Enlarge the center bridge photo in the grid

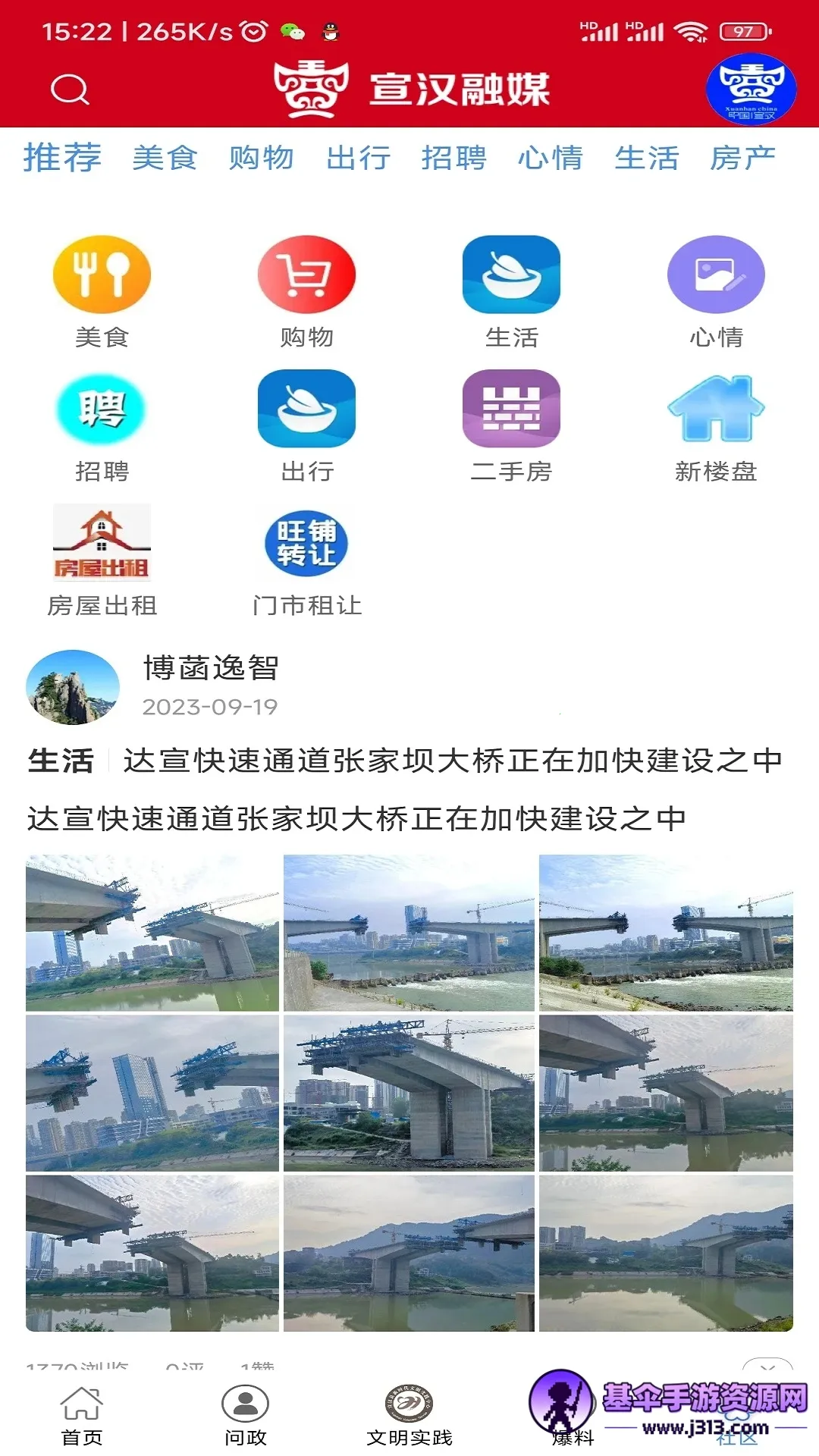(409, 1093)
